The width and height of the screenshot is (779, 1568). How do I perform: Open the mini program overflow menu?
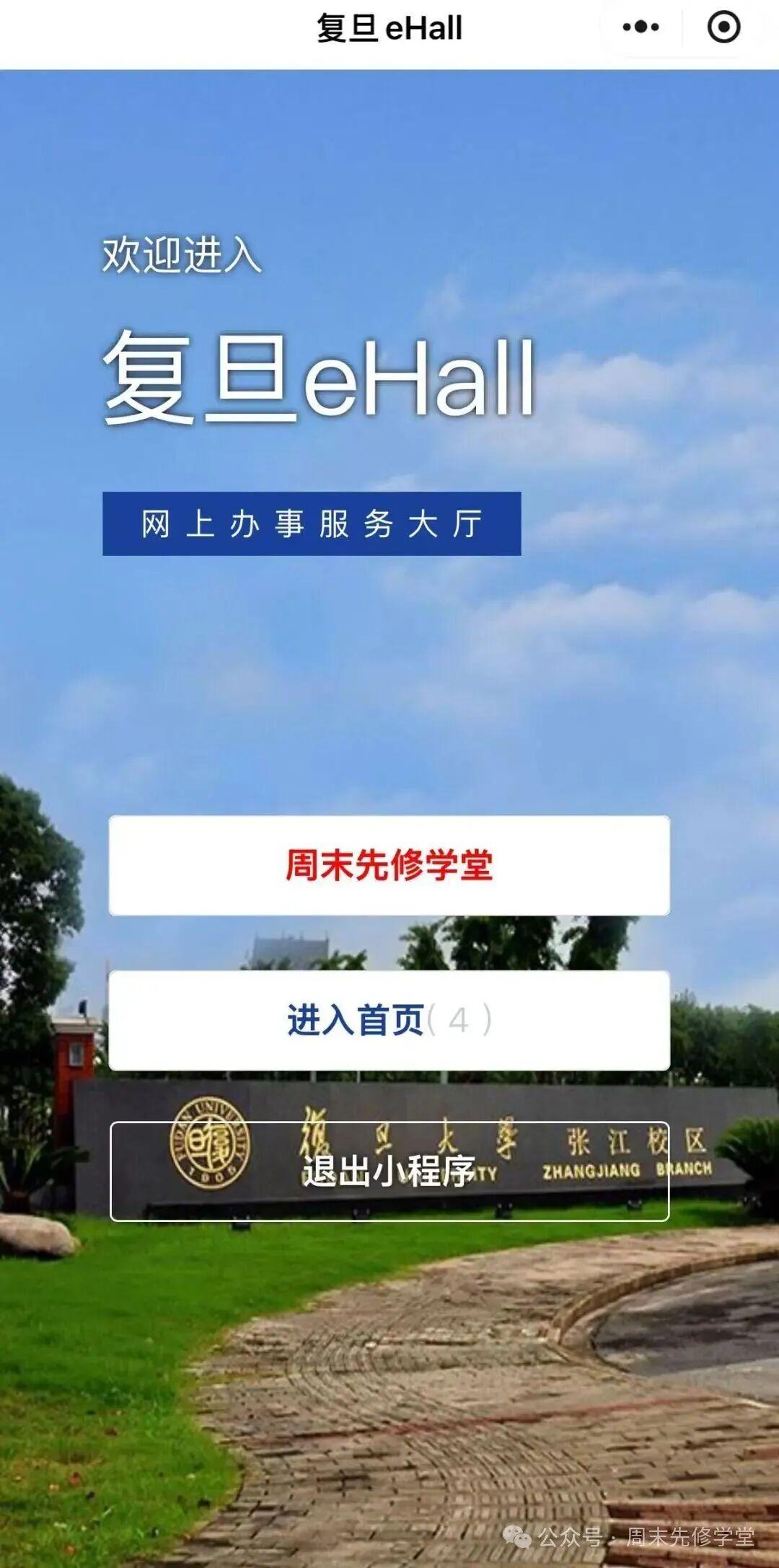coord(641,27)
